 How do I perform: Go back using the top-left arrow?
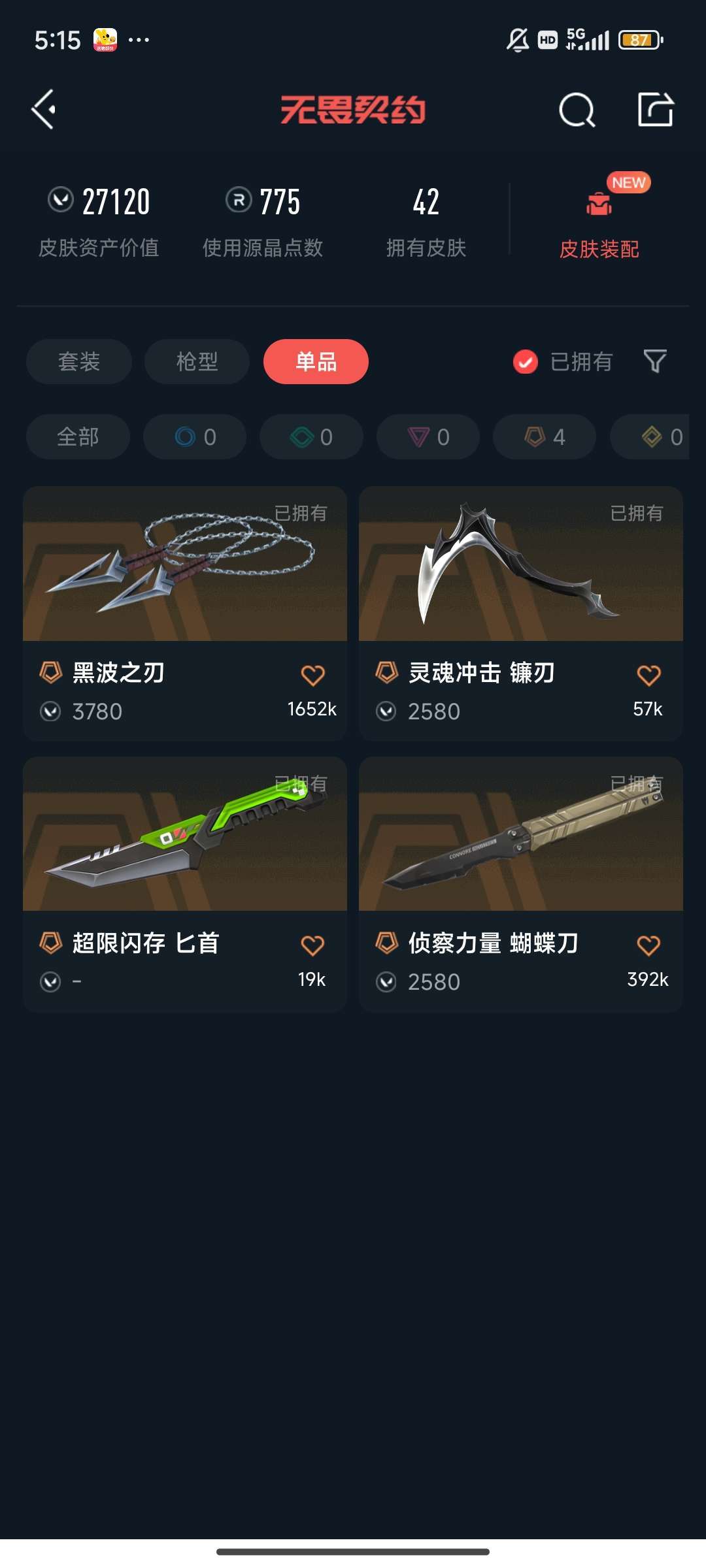[44, 109]
